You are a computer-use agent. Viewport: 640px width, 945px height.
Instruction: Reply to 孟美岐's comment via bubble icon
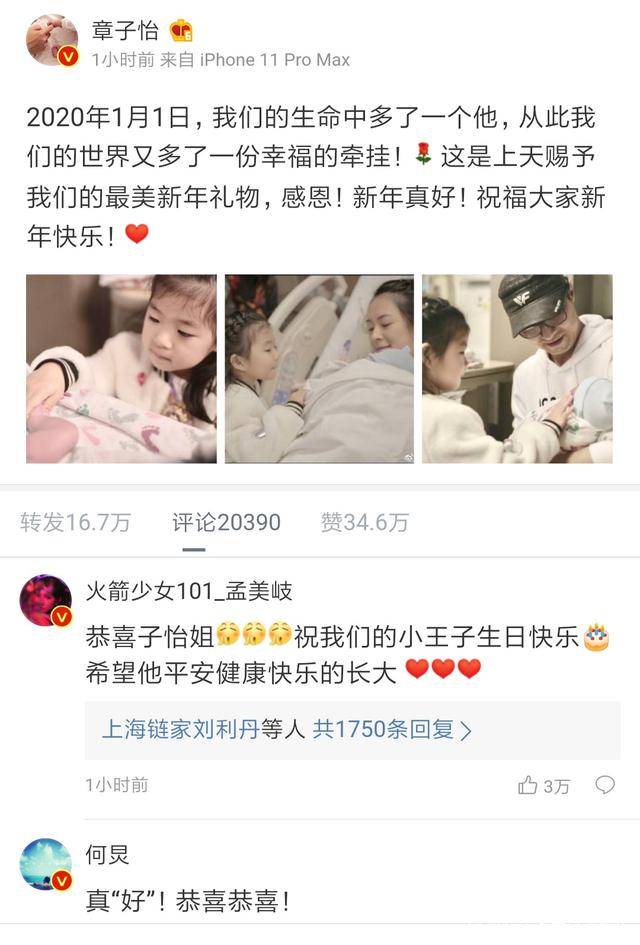pos(605,785)
